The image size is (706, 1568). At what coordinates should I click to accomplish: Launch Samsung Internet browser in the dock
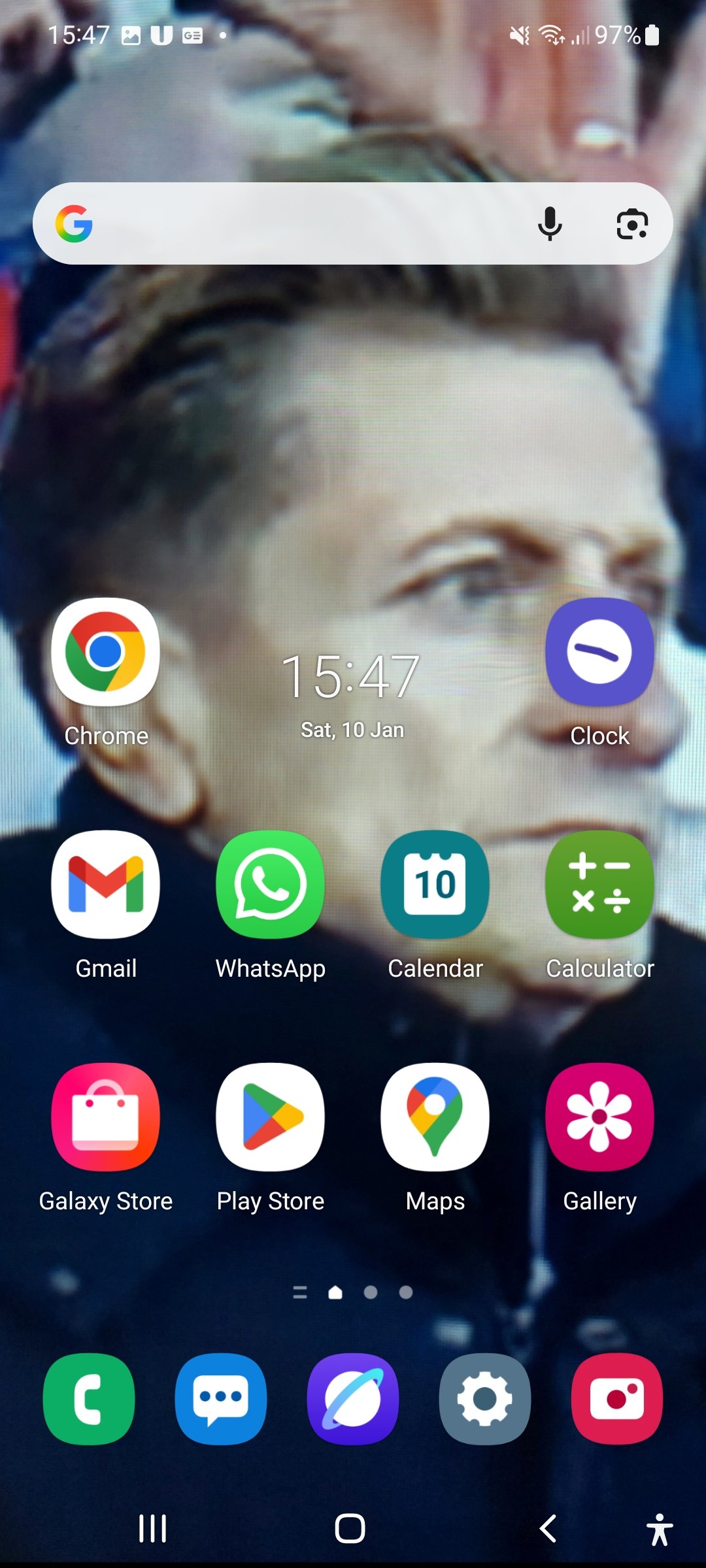353,1399
